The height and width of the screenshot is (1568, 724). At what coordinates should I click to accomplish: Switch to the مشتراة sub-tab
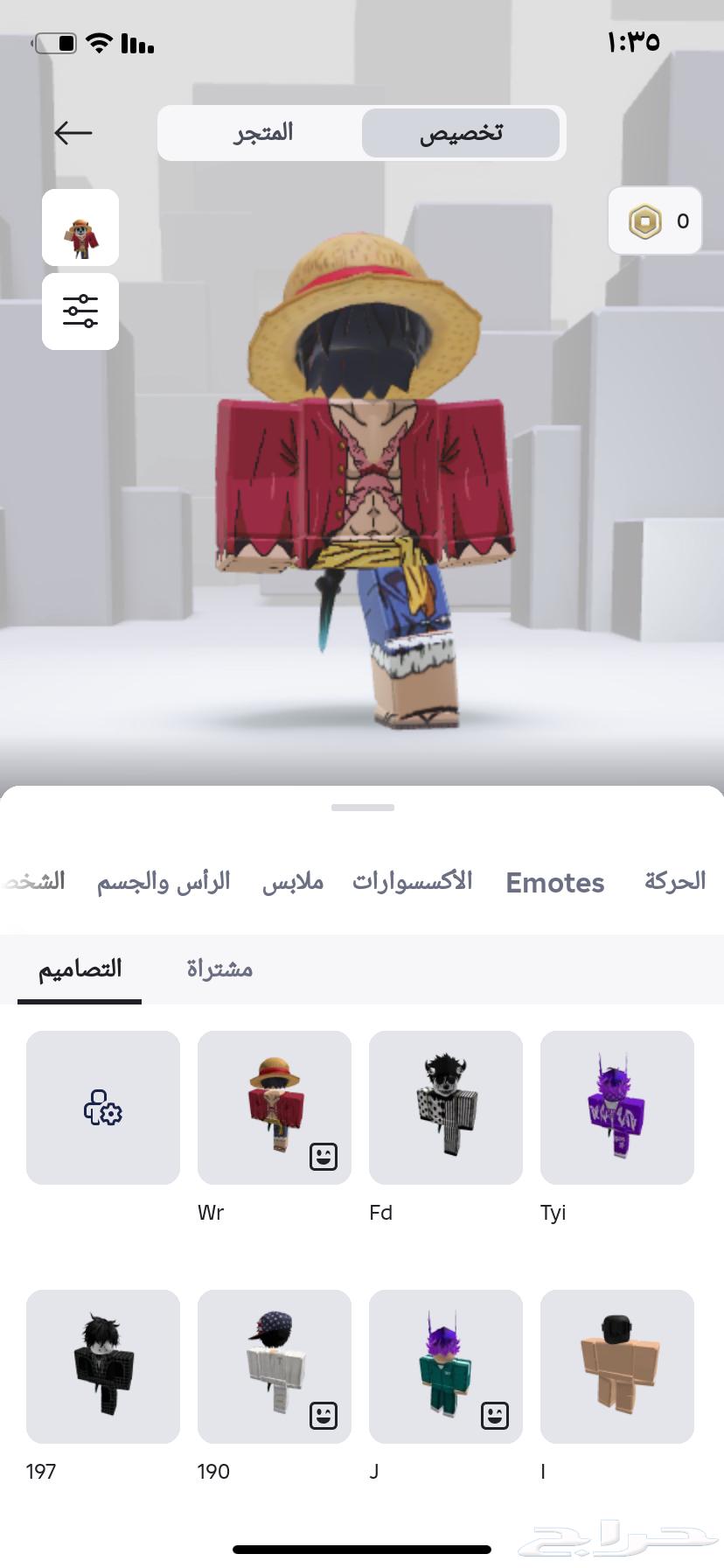click(219, 969)
